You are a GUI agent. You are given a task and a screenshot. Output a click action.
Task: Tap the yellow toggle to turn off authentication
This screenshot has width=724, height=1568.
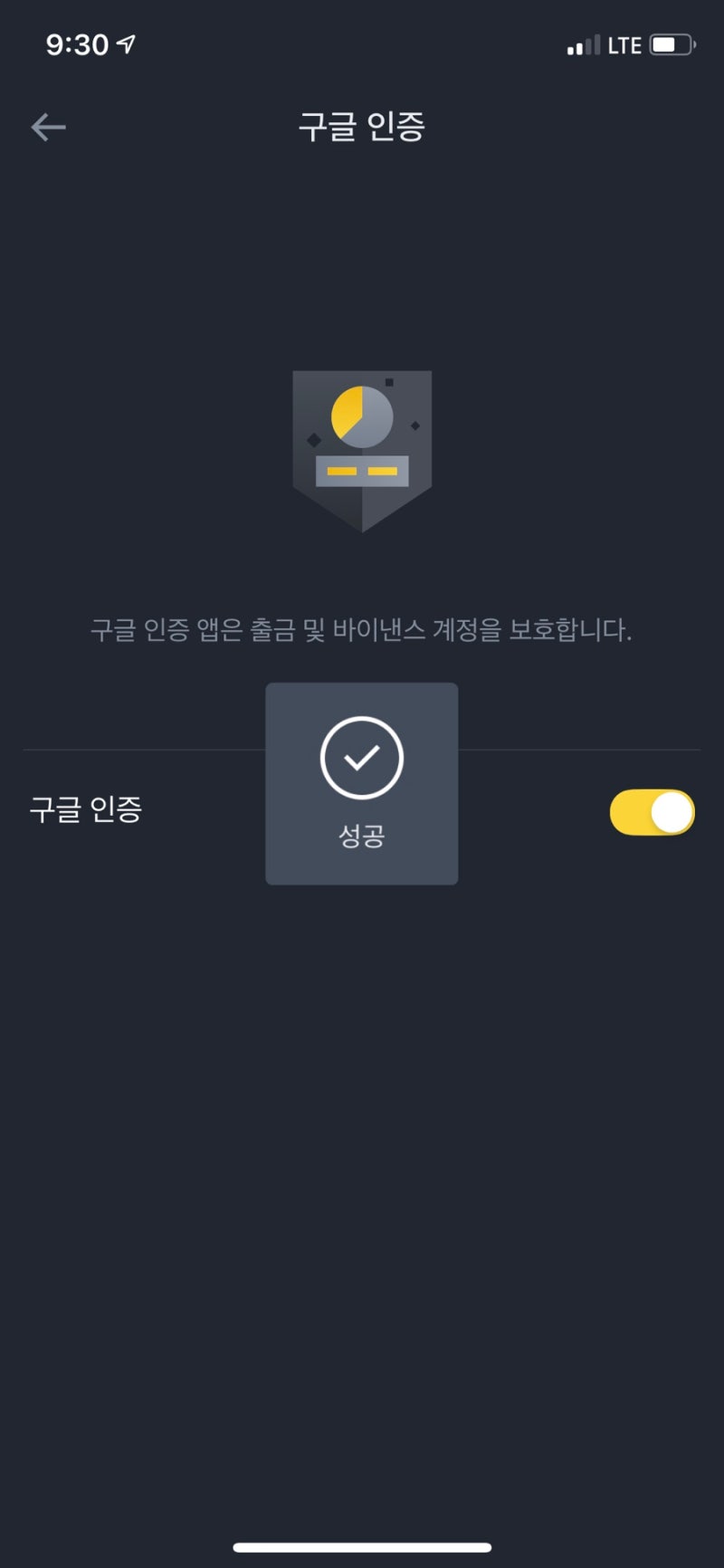pos(652,812)
